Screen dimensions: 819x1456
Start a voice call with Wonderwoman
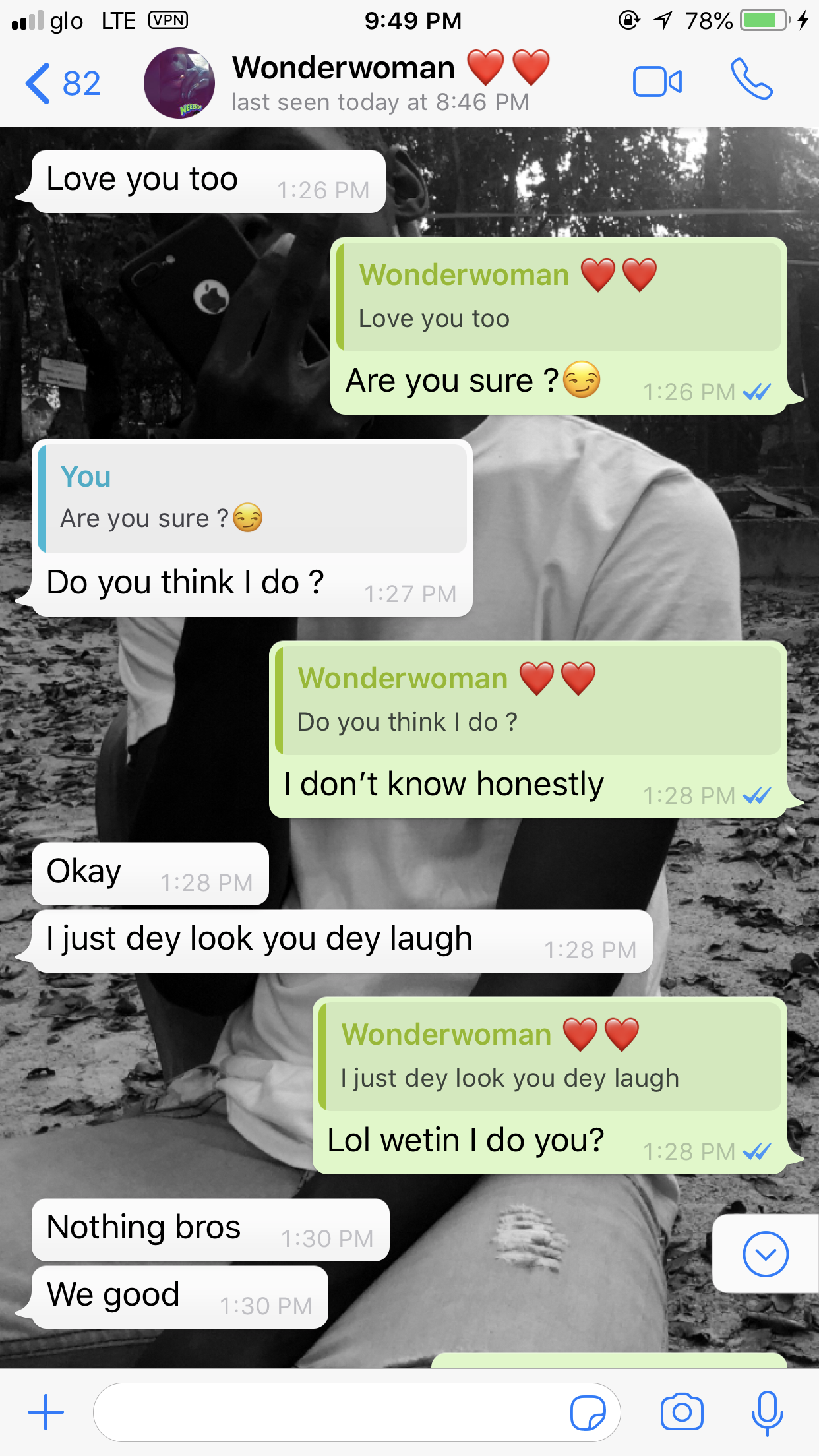(x=751, y=80)
